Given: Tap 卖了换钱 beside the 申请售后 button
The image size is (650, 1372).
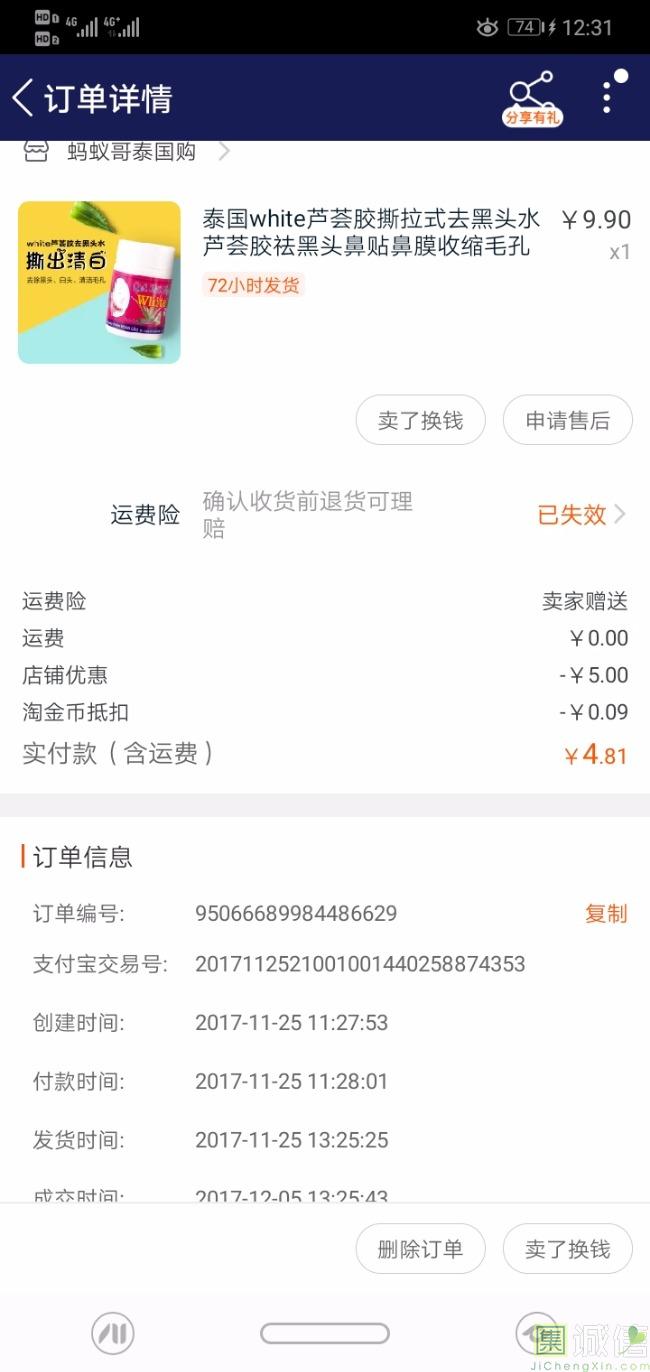Looking at the screenshot, I should click(x=420, y=421).
